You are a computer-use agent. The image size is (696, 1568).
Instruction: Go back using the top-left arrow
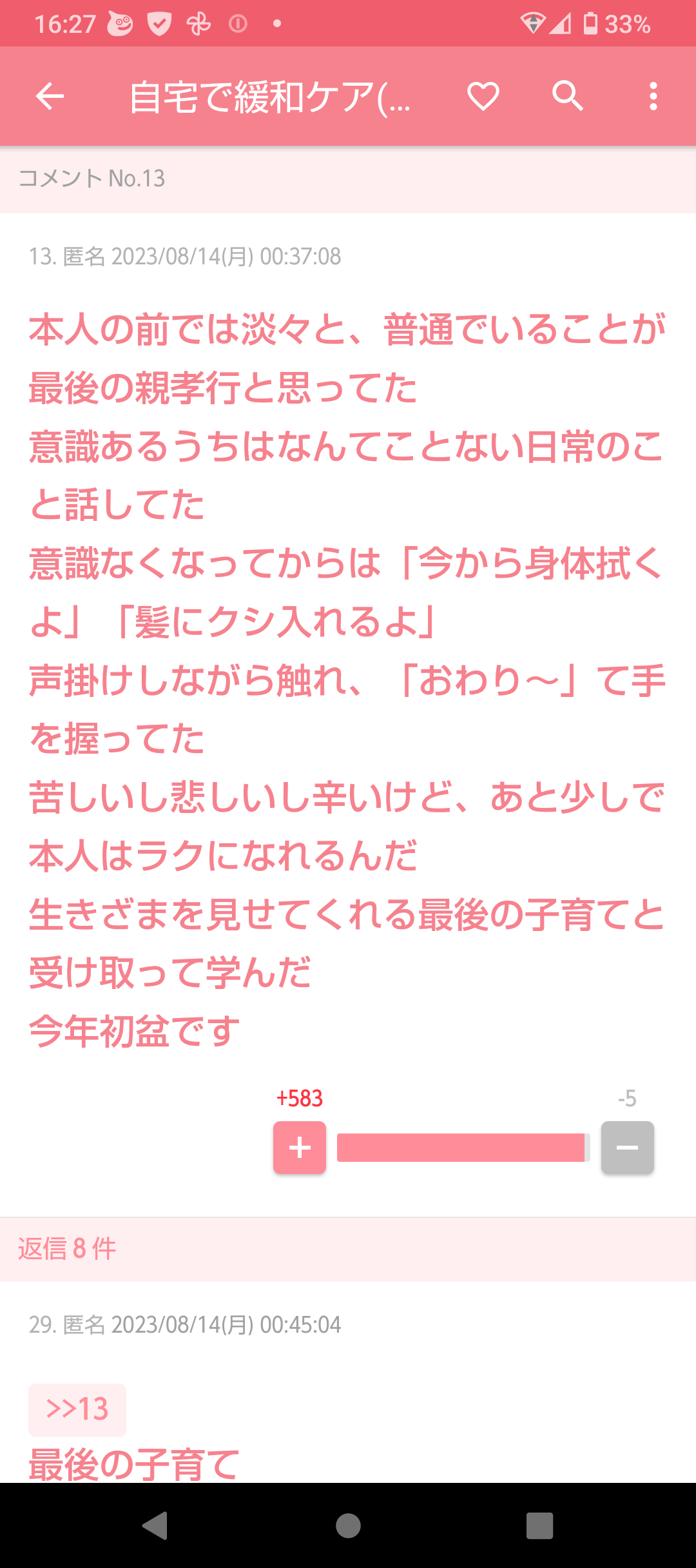pos(50,97)
